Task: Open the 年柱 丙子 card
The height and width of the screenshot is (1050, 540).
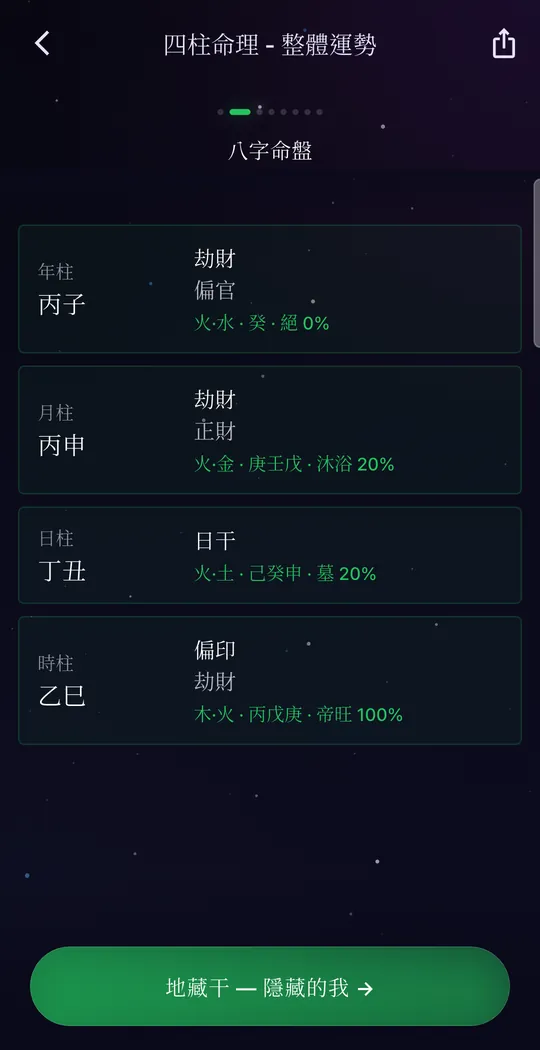Action: (x=270, y=289)
